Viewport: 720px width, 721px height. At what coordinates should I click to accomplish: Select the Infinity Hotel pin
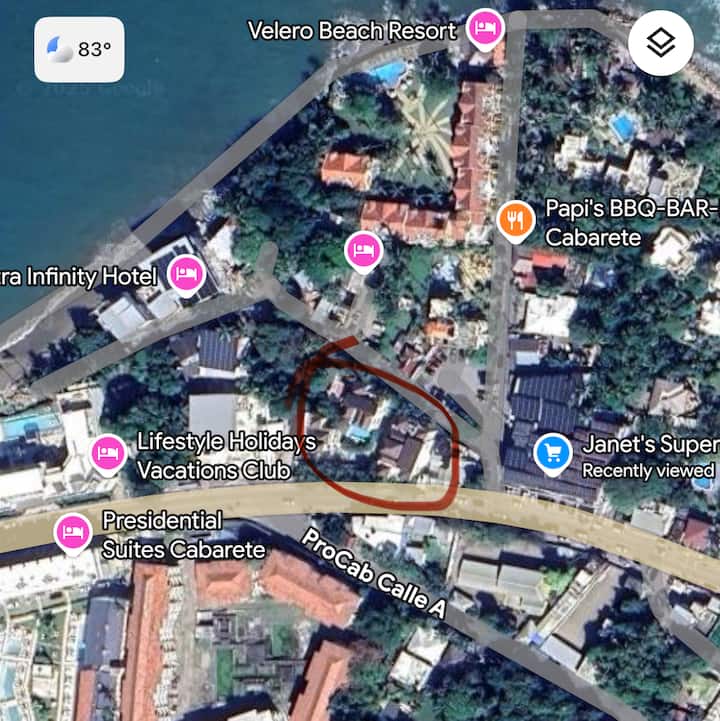point(185,273)
